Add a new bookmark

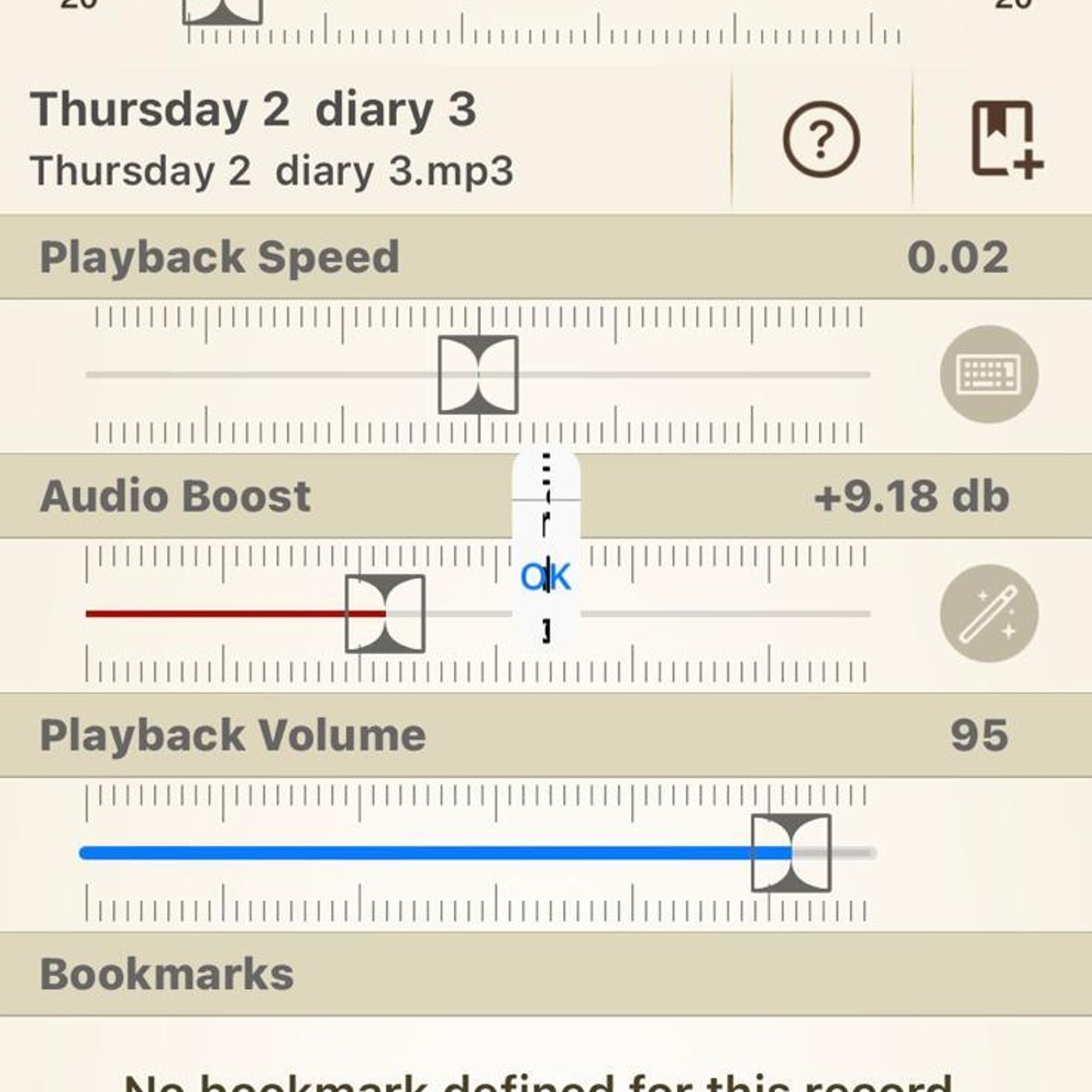1005,140
